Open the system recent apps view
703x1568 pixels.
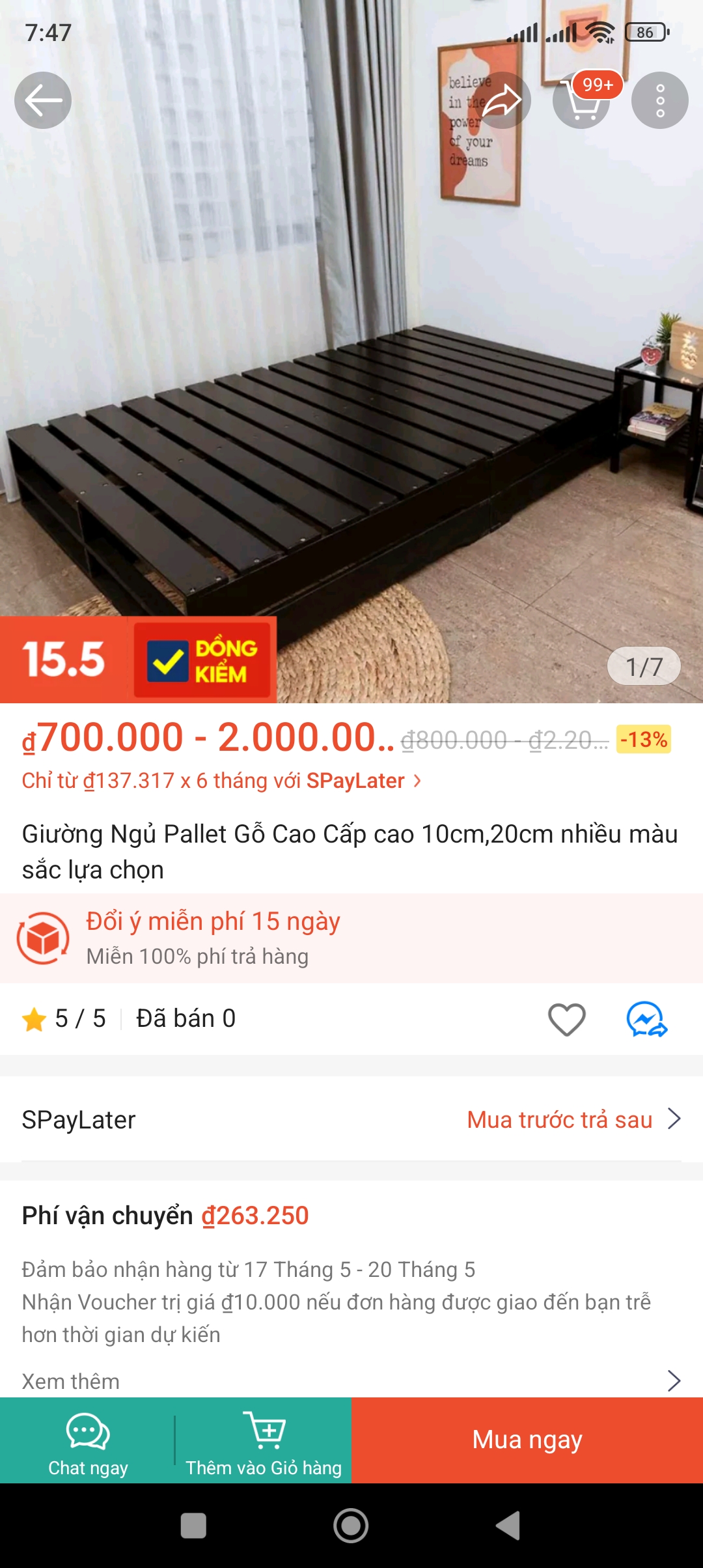point(193,1526)
